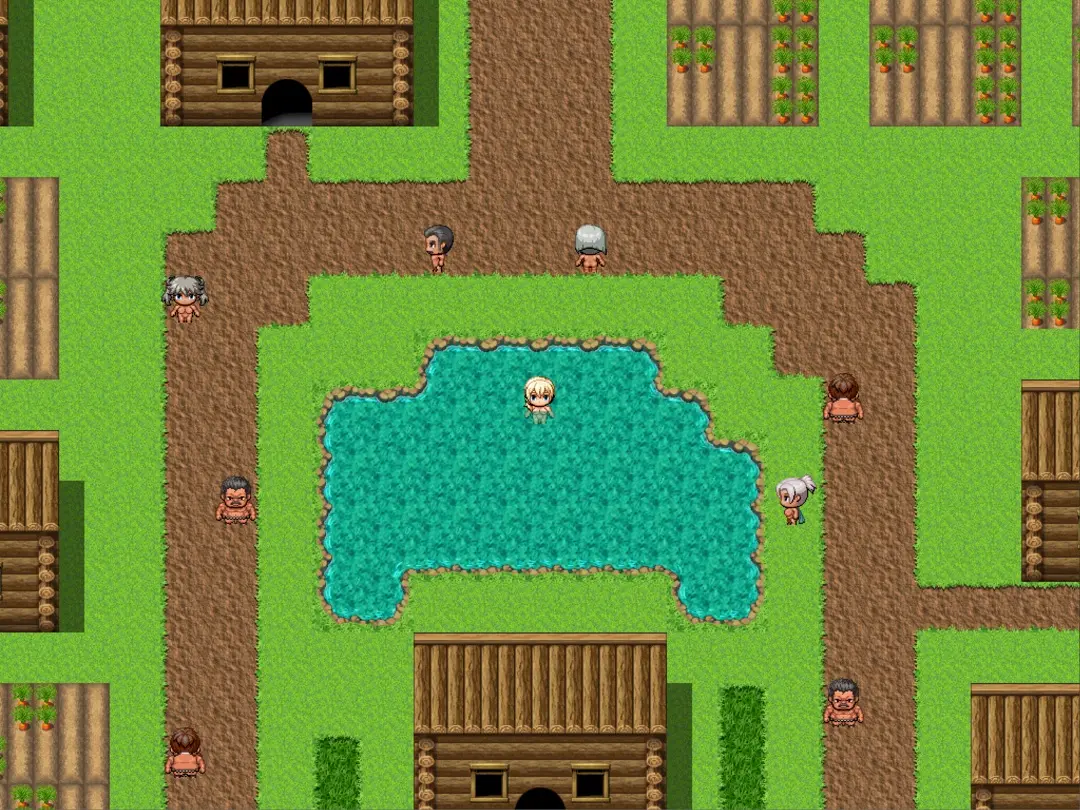Viewport: 1080px width, 810px height.
Task: Enter the arched door of the top cabin
Action: (x=287, y=104)
